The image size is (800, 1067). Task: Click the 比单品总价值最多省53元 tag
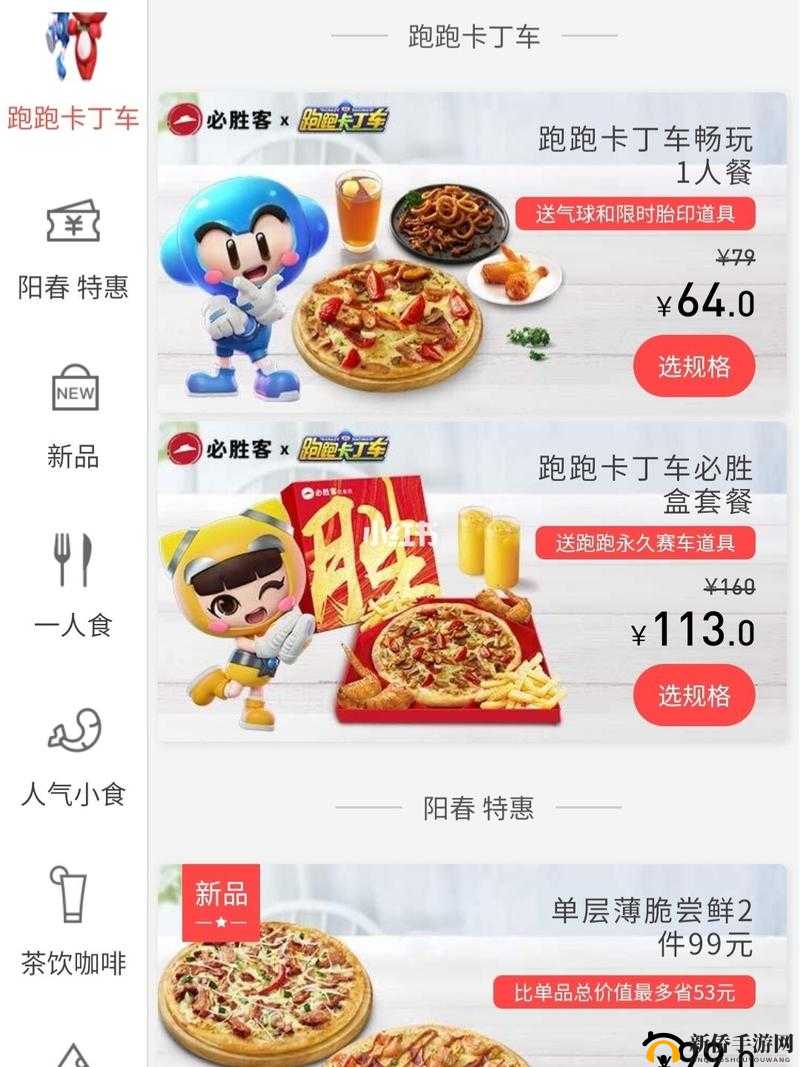coord(630,993)
